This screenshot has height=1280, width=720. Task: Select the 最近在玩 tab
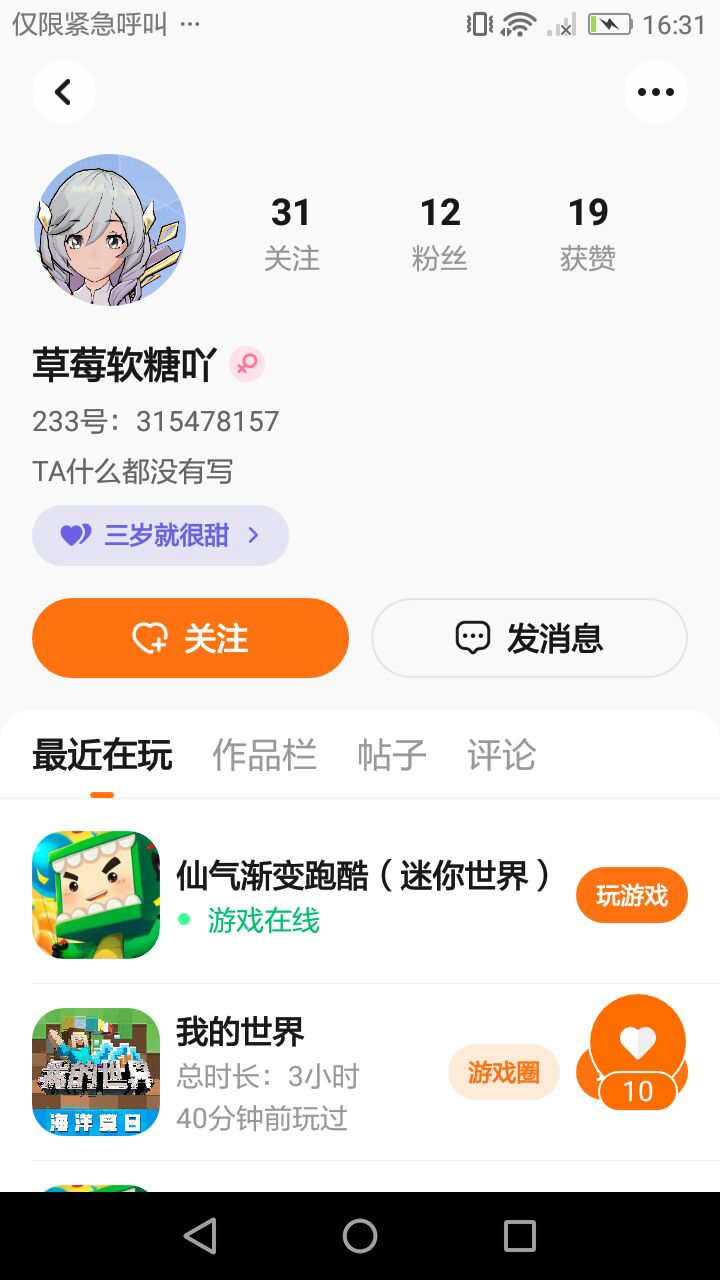click(x=102, y=756)
